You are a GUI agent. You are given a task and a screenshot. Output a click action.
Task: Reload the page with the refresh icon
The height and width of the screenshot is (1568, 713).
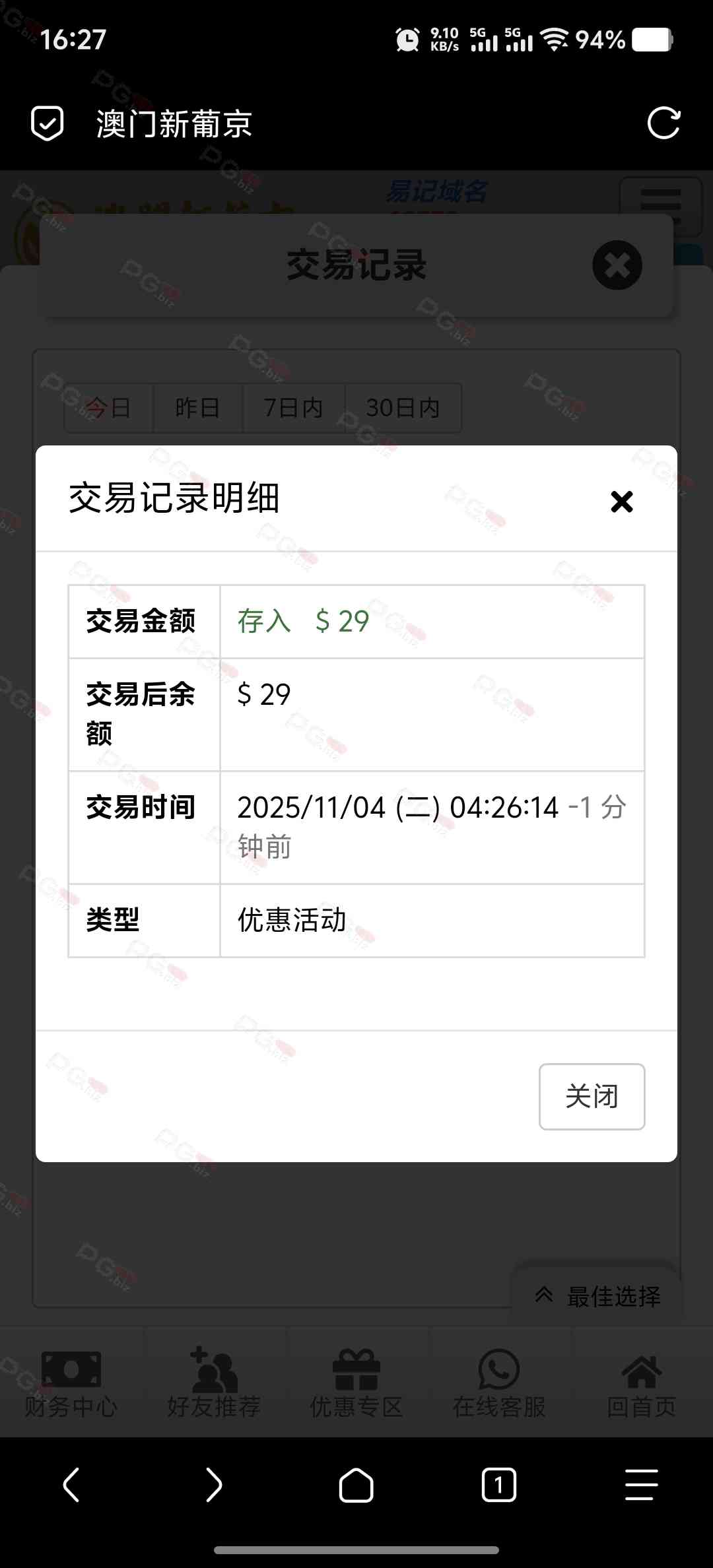coord(663,123)
